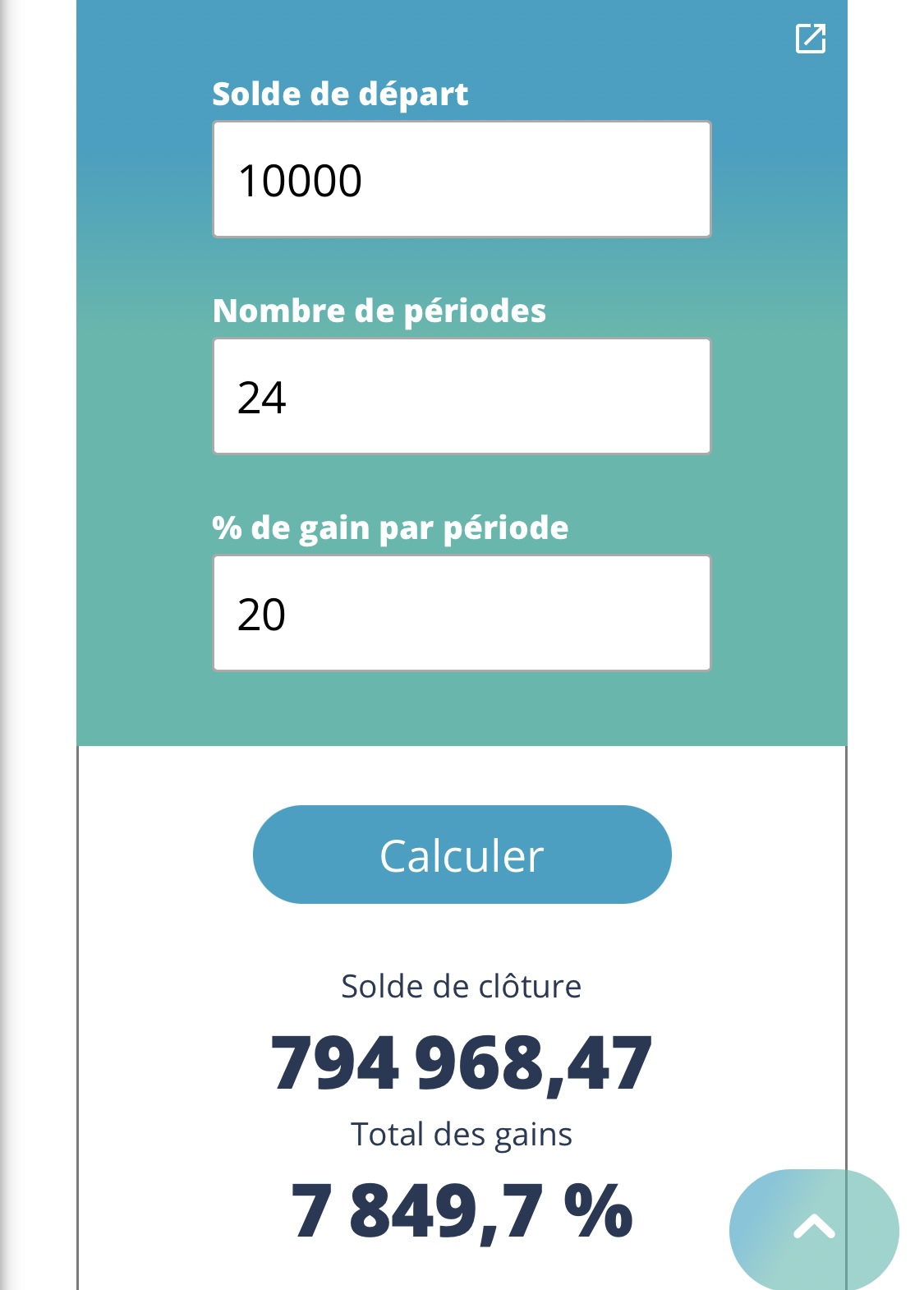Change the % de gain par période value
This screenshot has height=1290, width=924.
pos(462,614)
